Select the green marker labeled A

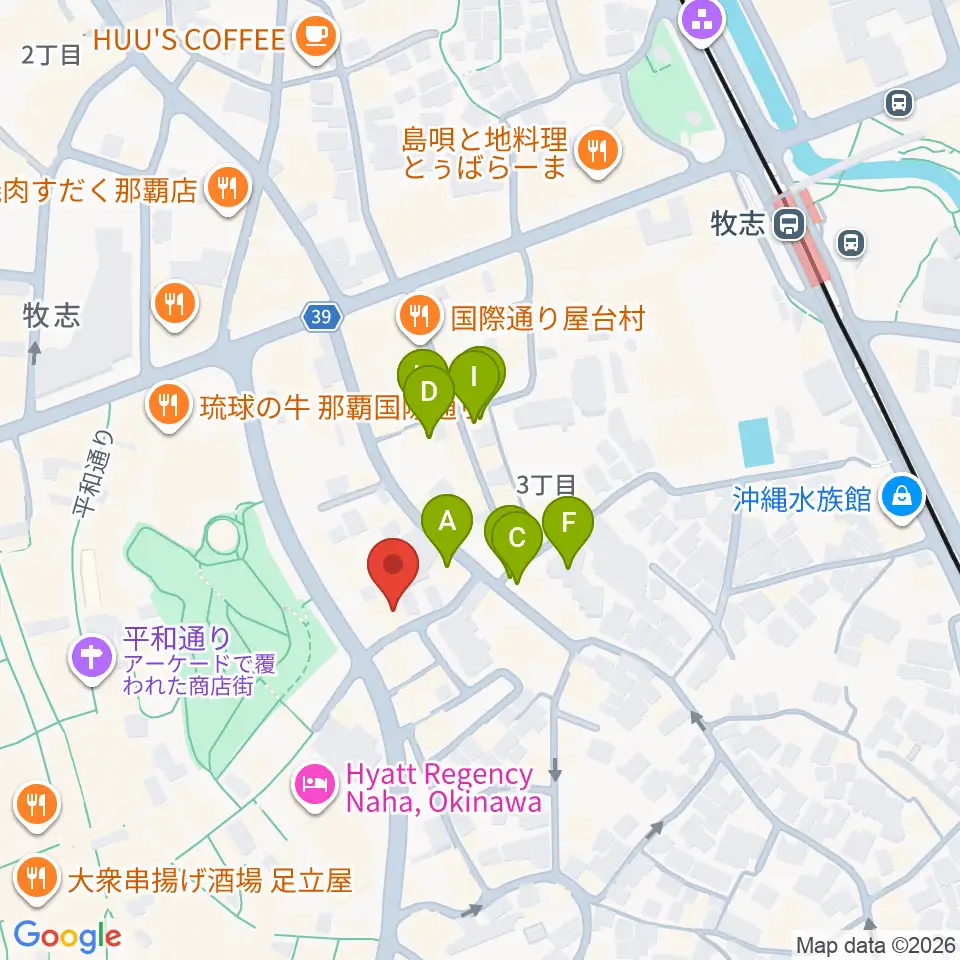pyautogui.click(x=447, y=526)
